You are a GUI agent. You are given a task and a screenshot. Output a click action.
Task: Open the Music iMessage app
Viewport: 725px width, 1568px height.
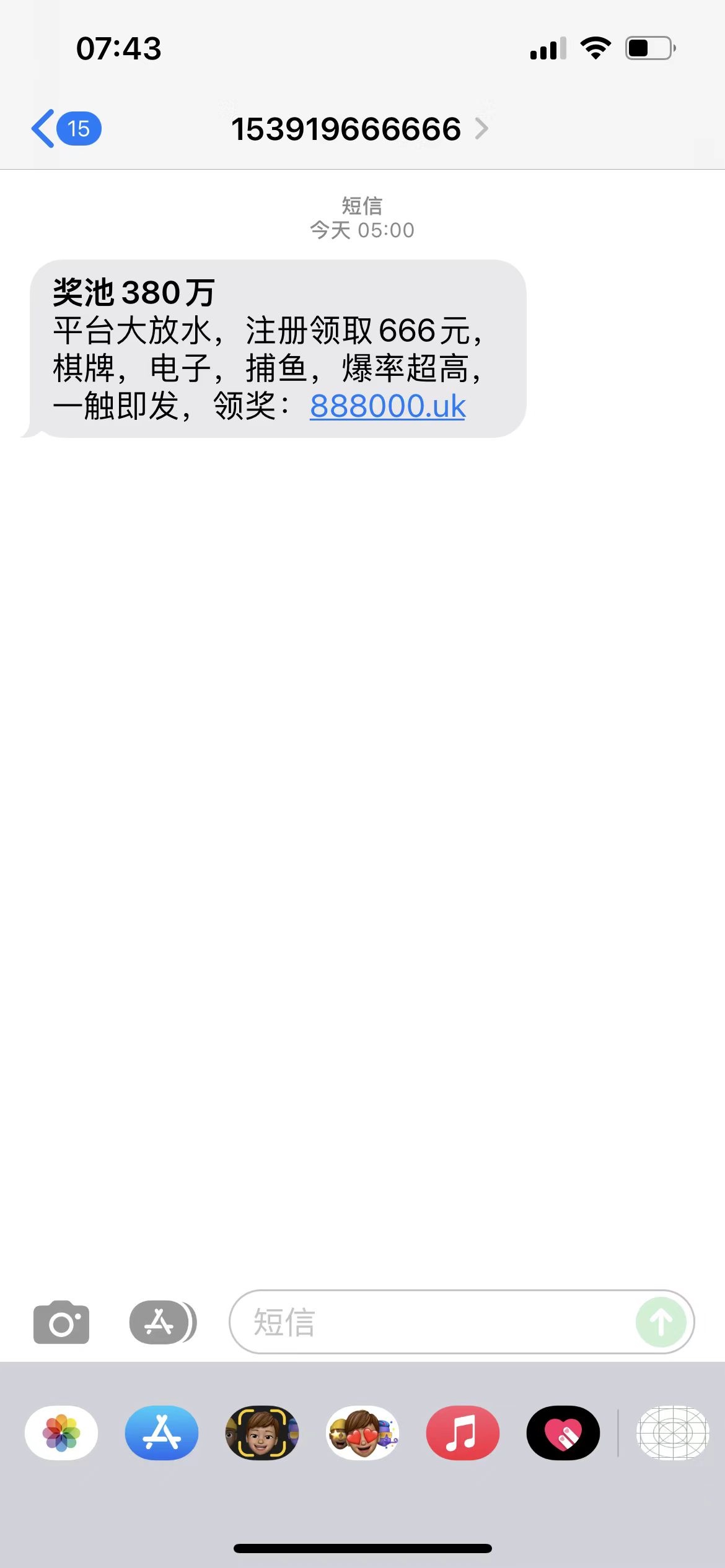[462, 1433]
